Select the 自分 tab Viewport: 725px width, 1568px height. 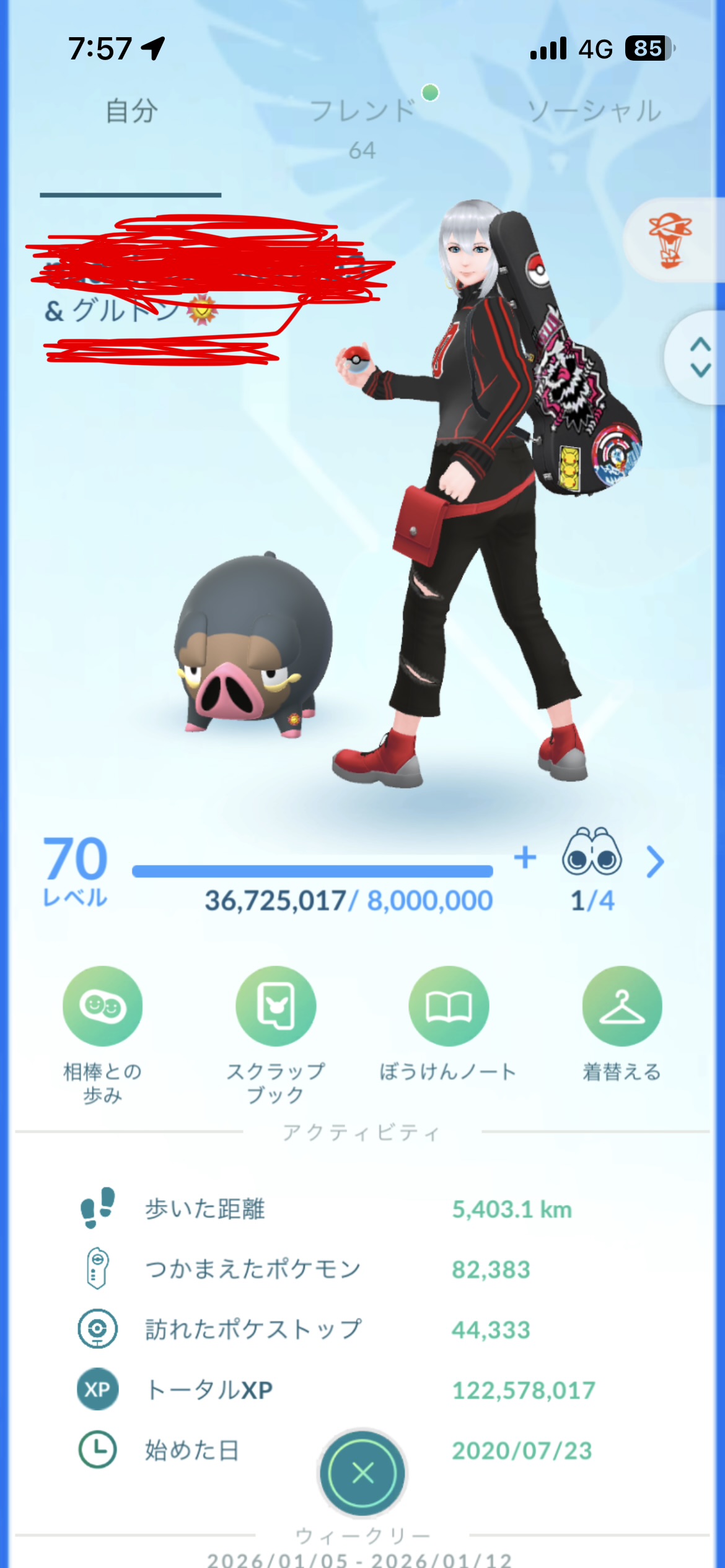pos(131,112)
